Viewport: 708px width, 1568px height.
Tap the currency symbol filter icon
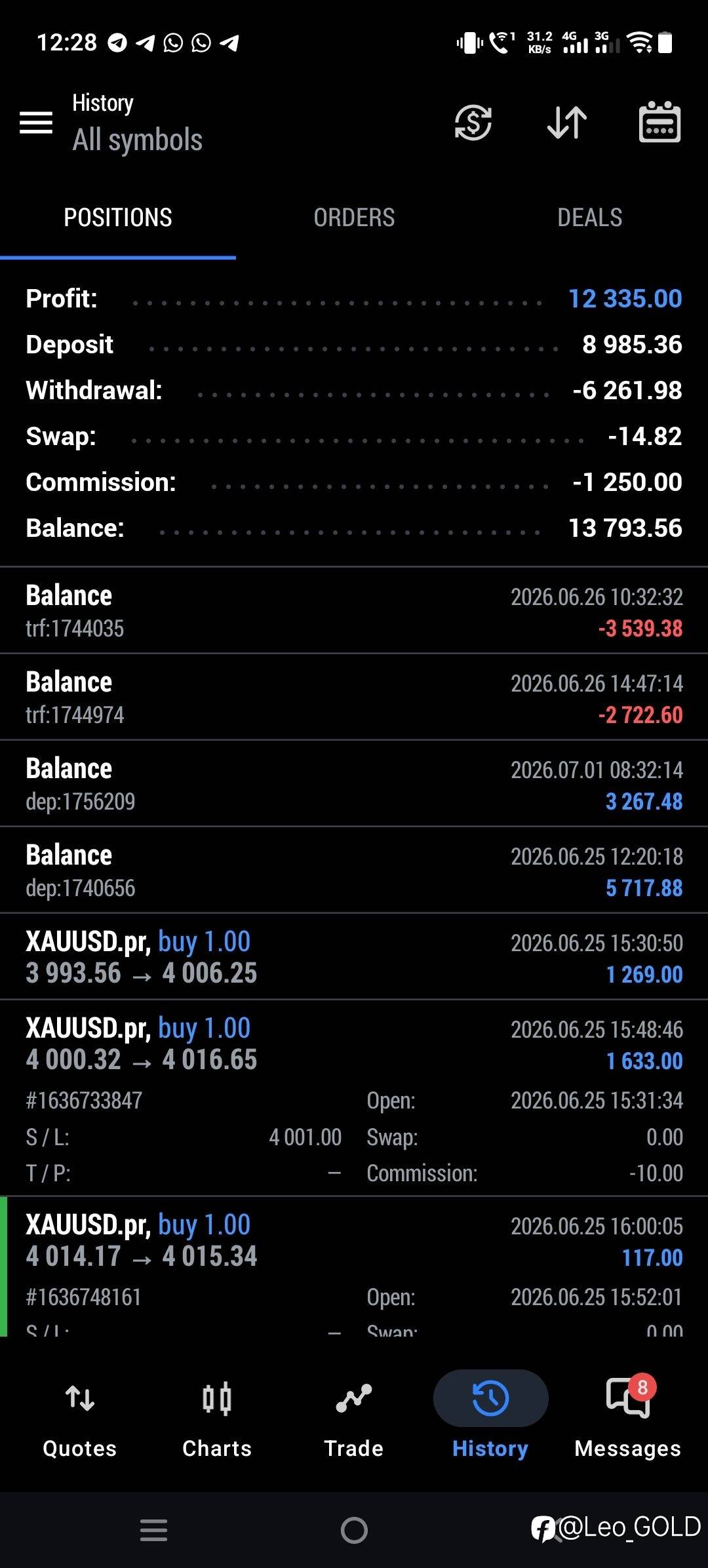(473, 123)
